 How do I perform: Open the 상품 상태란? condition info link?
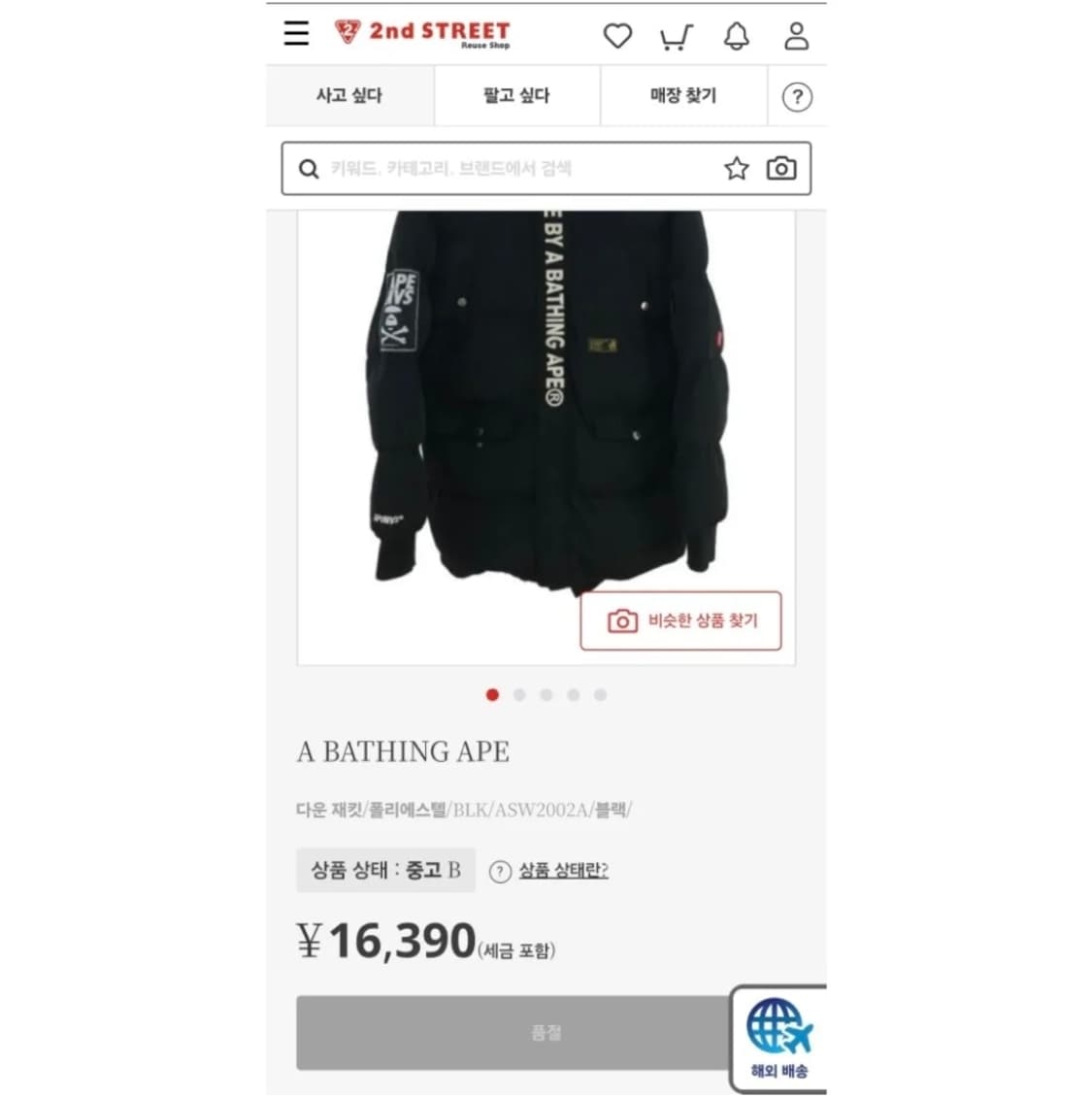[560, 871]
